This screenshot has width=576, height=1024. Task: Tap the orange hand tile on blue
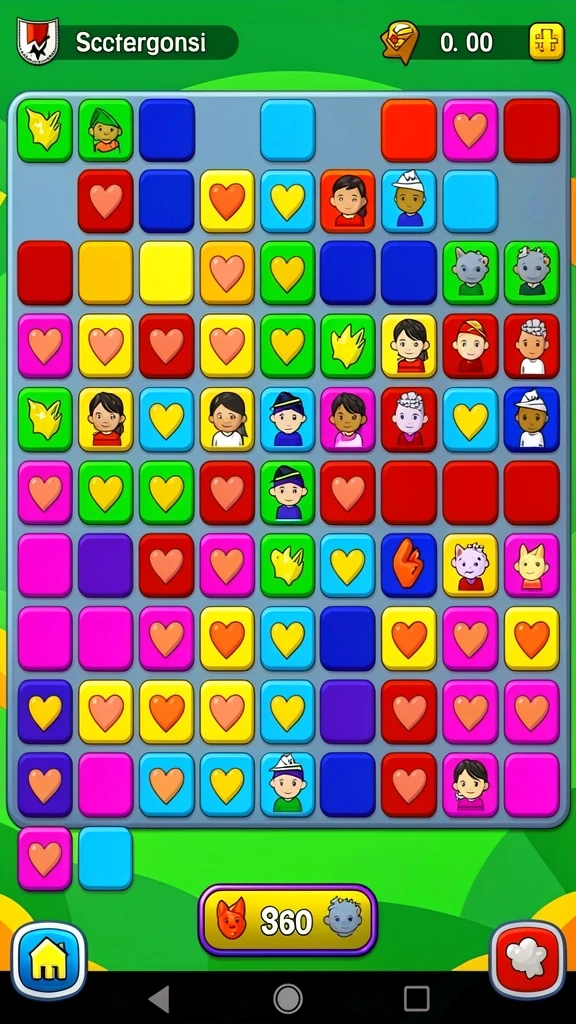409,565
